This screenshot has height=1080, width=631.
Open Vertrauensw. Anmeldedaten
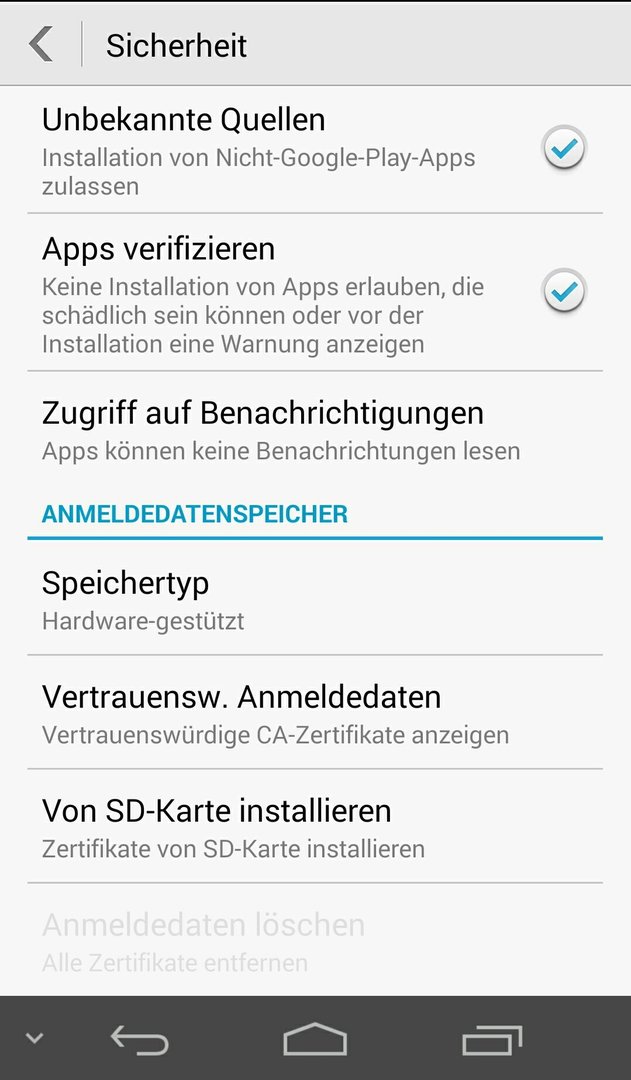[315, 712]
